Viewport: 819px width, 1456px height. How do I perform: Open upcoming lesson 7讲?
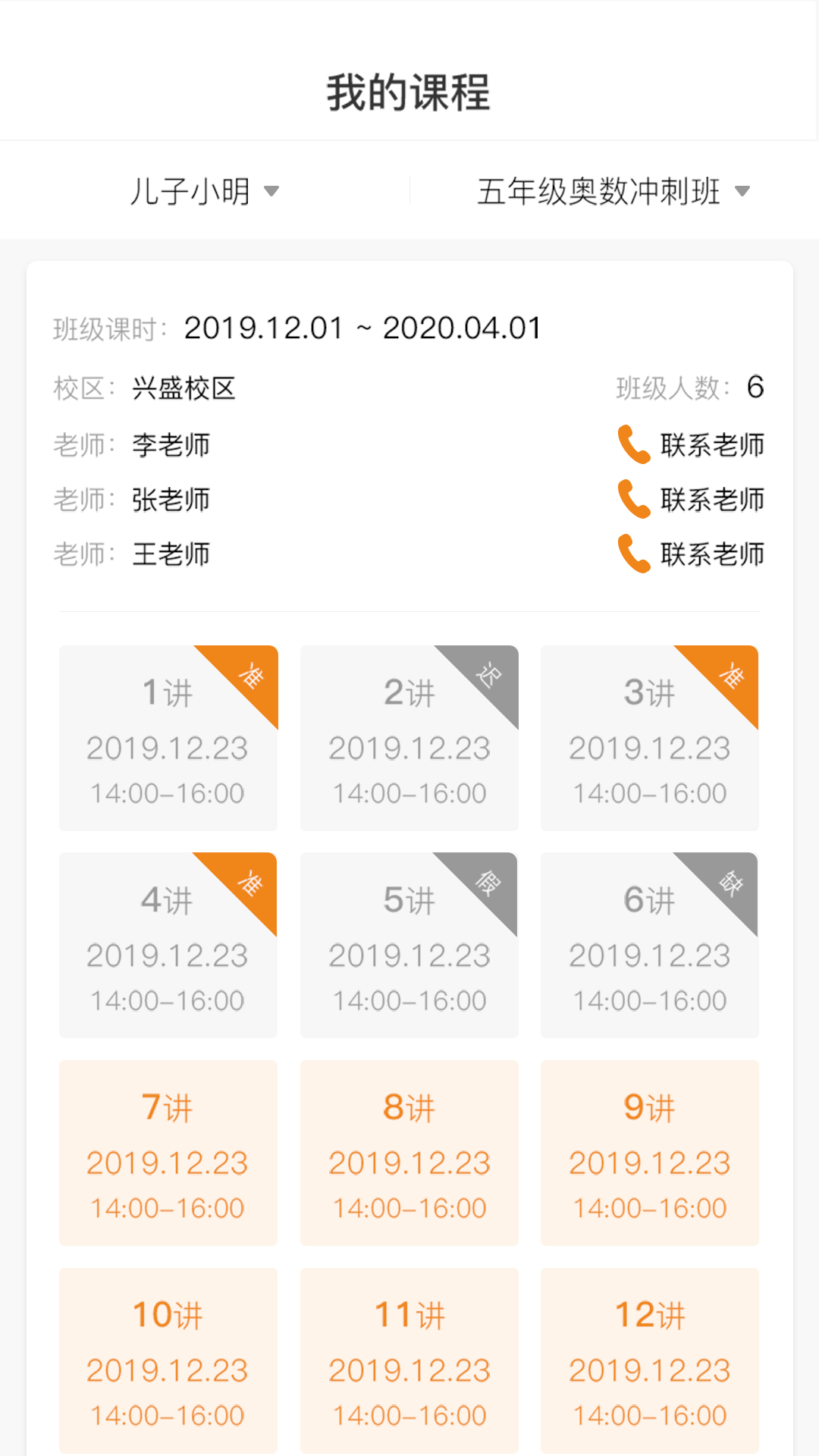[x=168, y=1153]
